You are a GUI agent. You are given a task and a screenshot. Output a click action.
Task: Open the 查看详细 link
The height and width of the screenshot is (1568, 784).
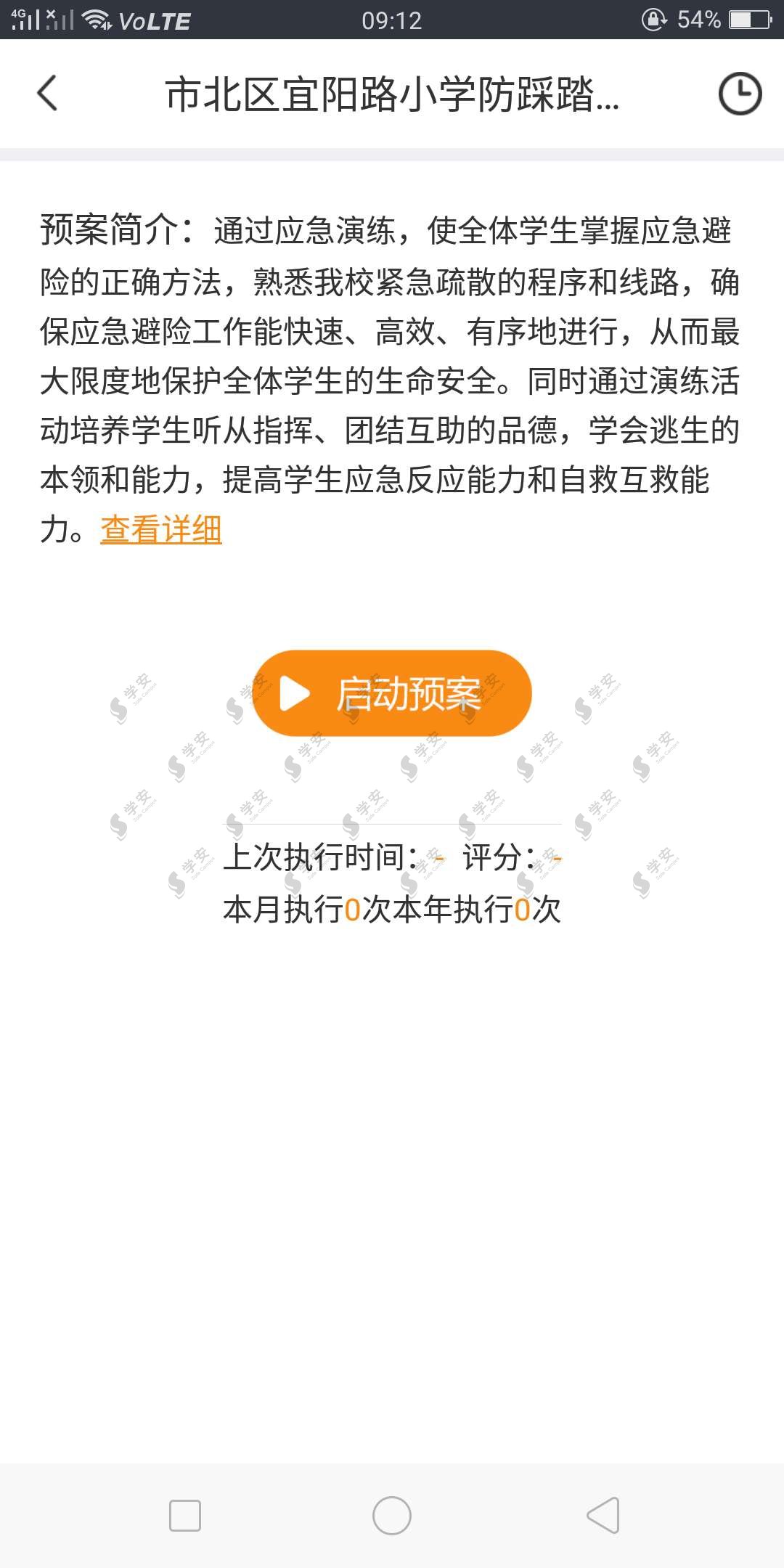pyautogui.click(x=160, y=529)
